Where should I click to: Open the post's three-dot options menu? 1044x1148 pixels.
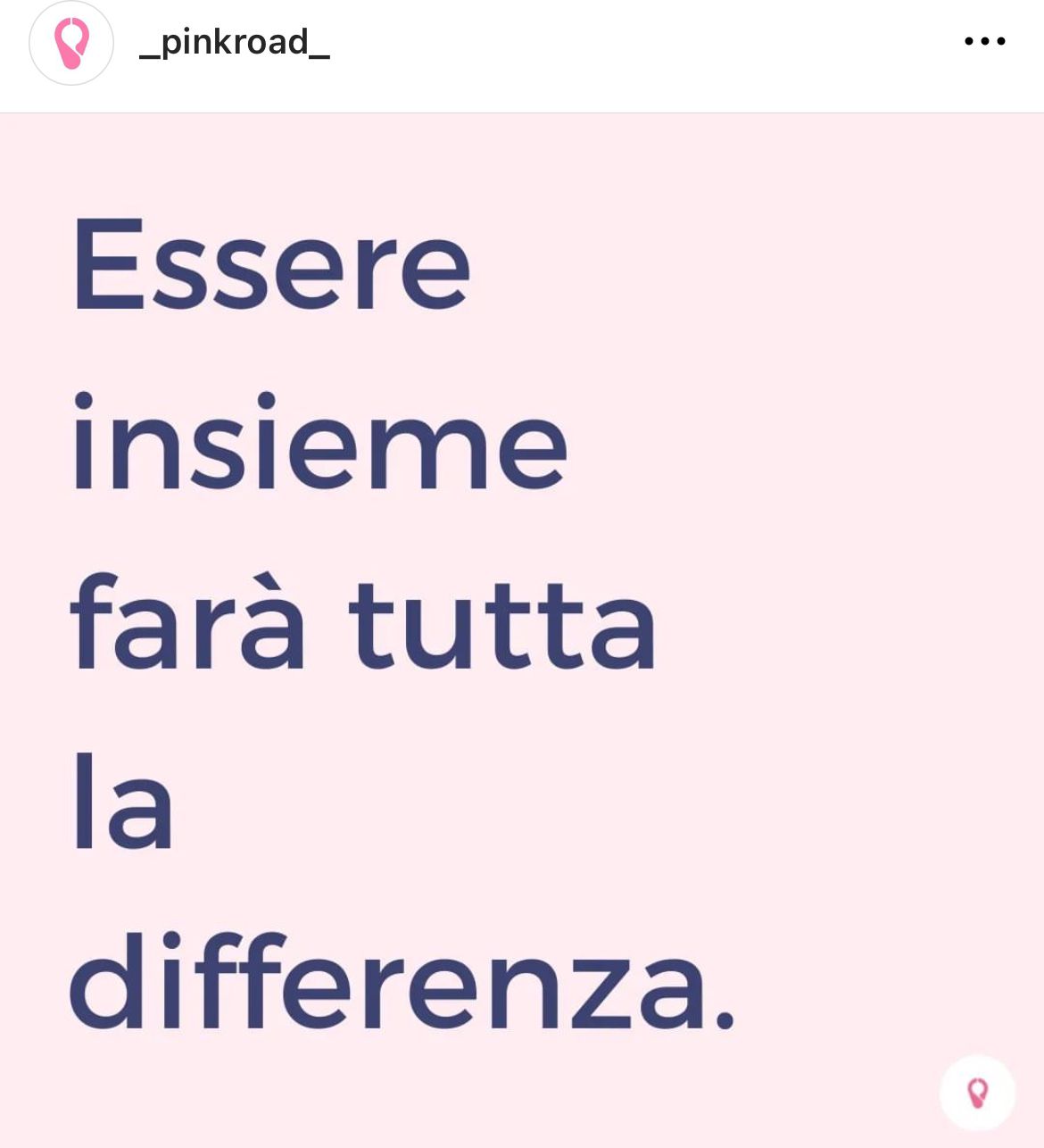coord(984,41)
